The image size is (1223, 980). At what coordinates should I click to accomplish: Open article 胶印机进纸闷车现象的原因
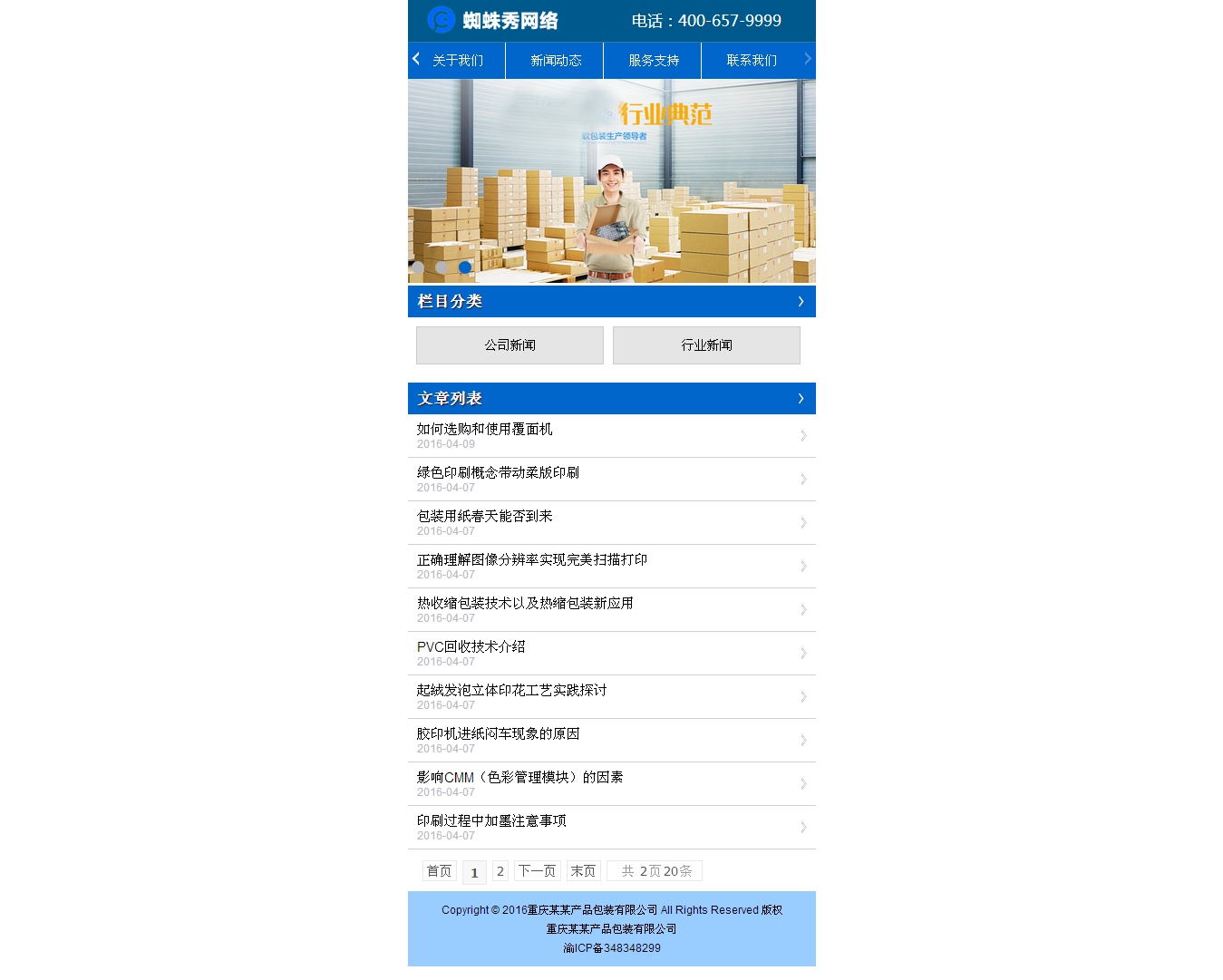coord(498,734)
